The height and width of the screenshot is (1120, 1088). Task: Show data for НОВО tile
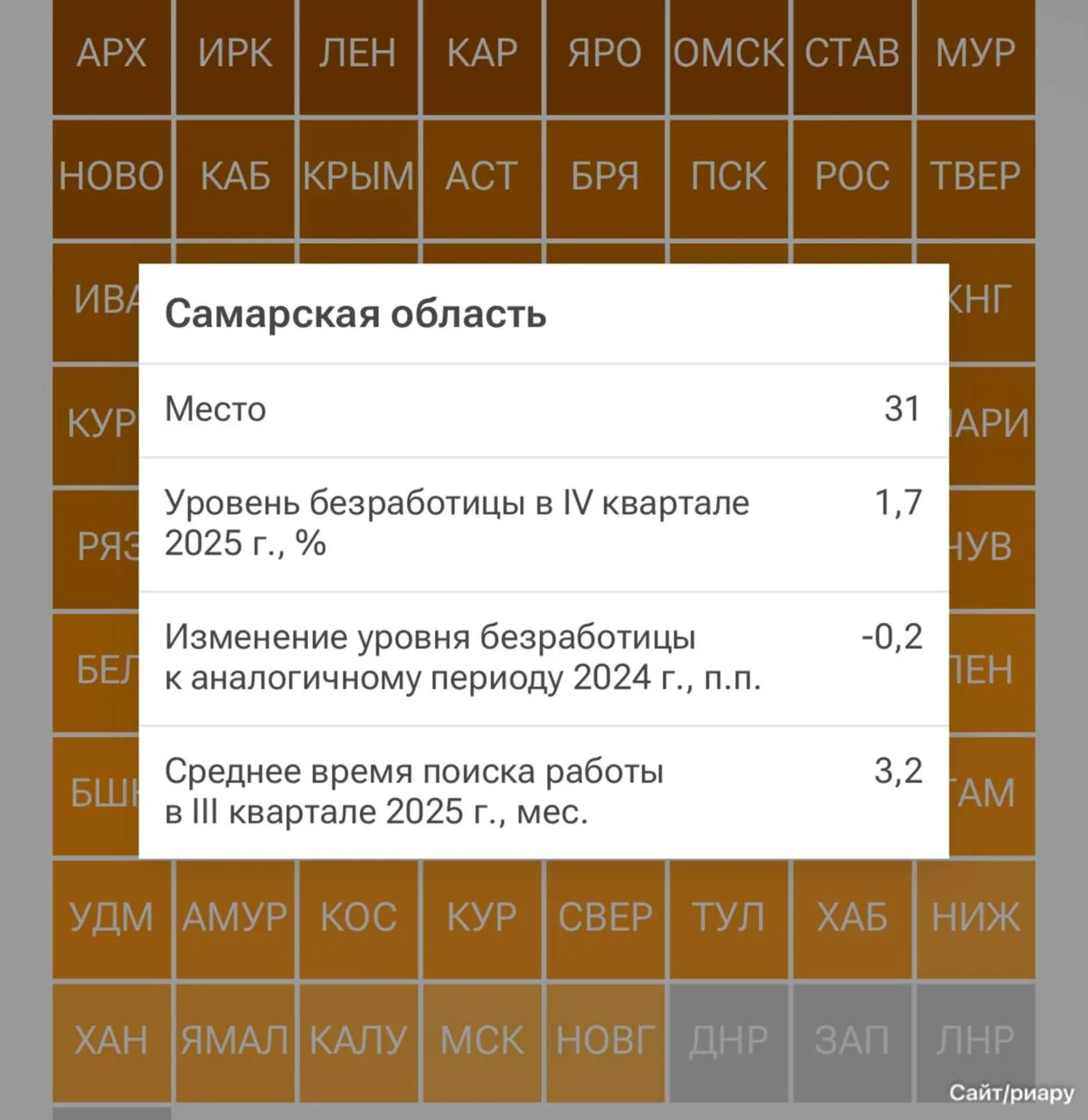pyautogui.click(x=111, y=178)
